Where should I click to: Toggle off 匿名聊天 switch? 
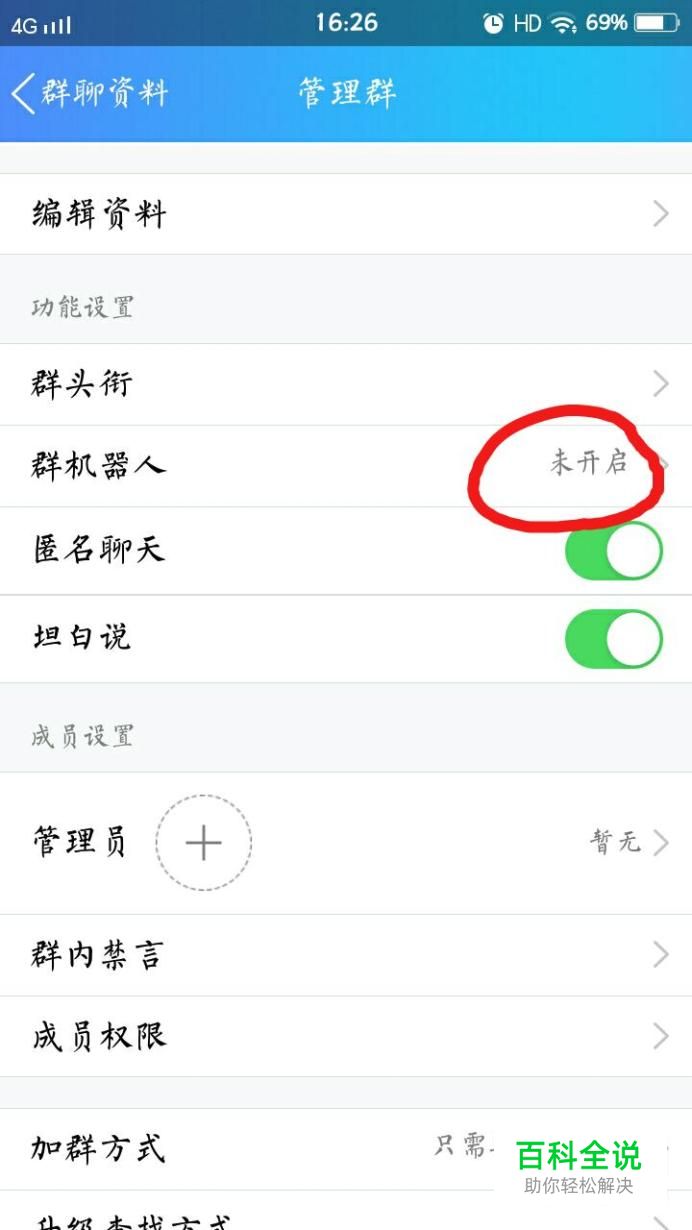(613, 550)
